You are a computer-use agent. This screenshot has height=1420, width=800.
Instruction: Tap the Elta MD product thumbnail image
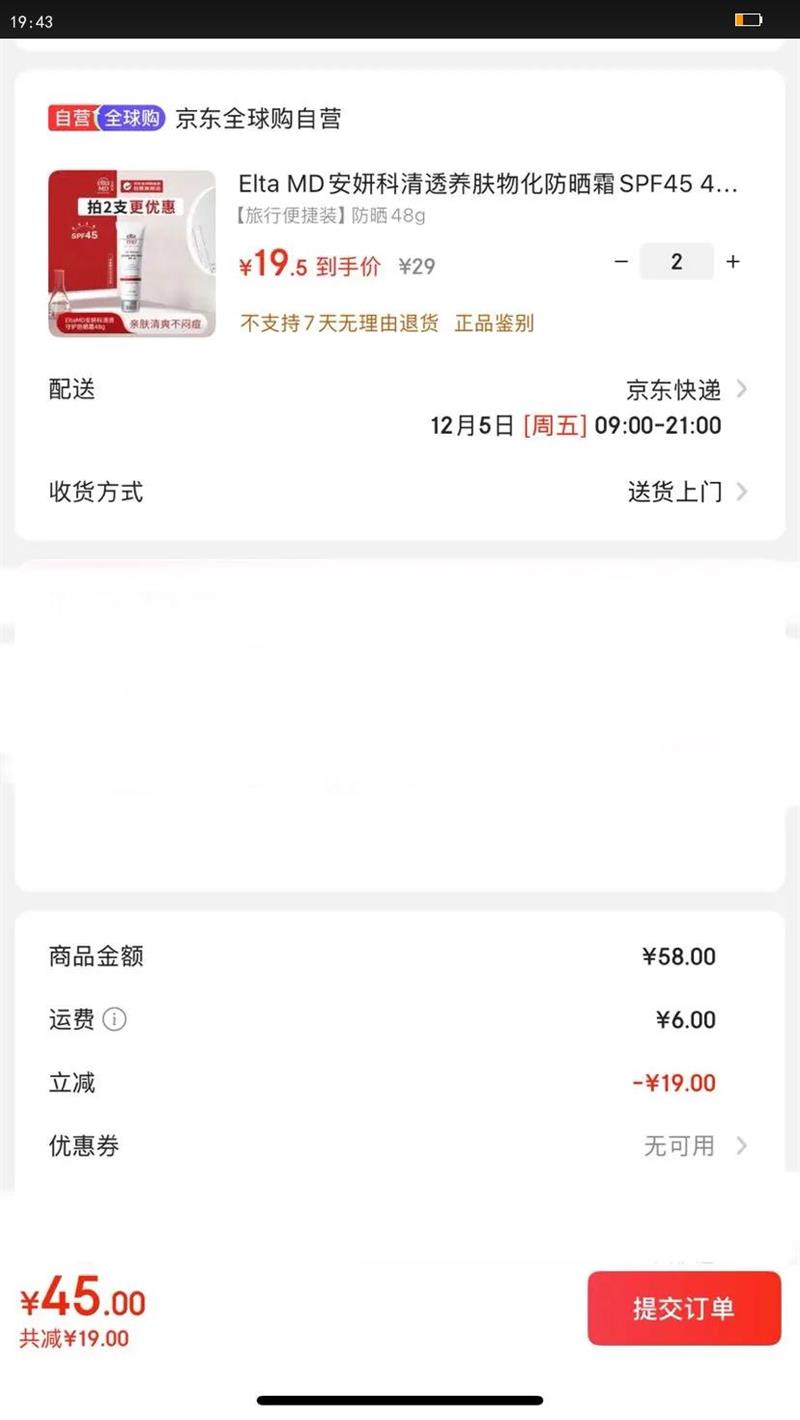(131, 252)
